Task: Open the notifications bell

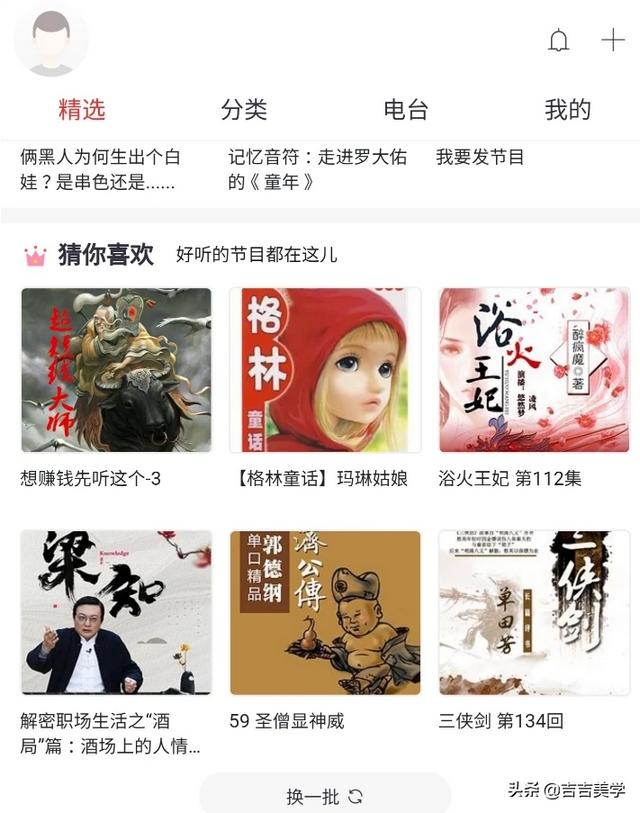Action: pos(559,41)
